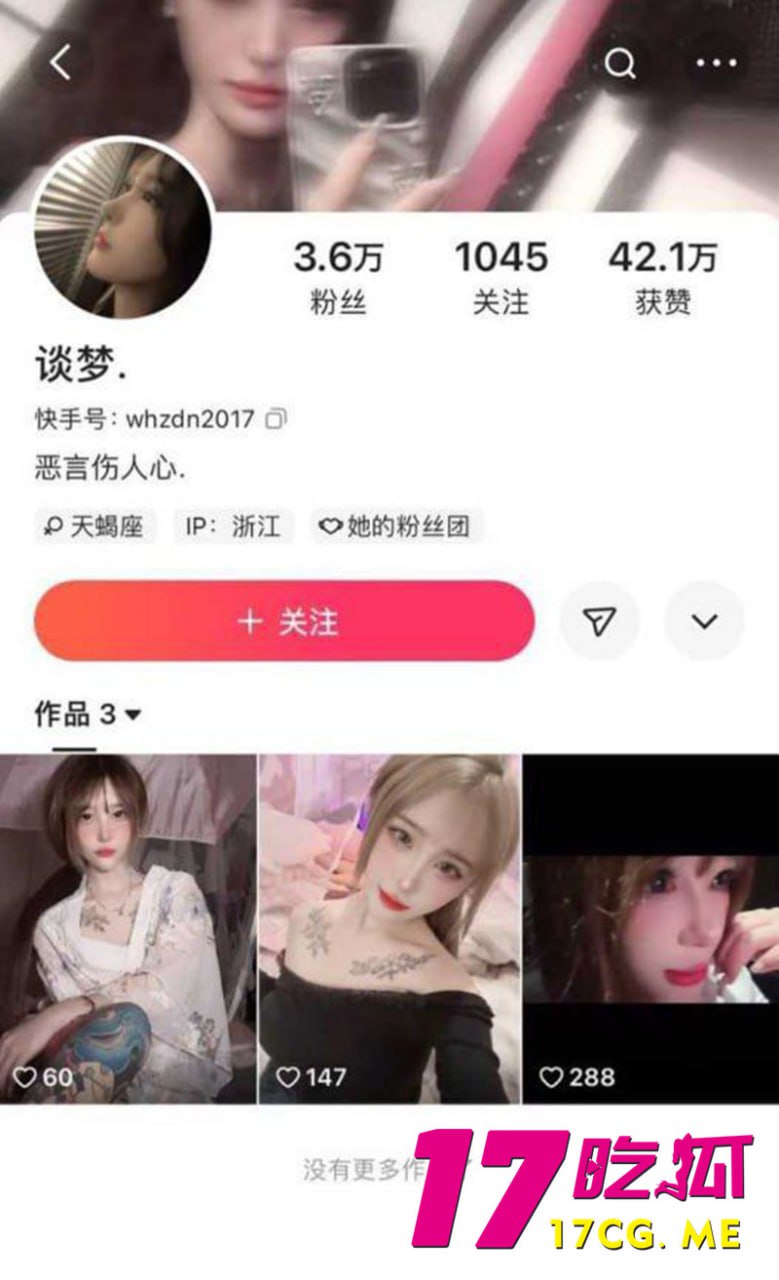Open the three-dot overflow menu
The width and height of the screenshot is (779, 1280).
click(716, 63)
